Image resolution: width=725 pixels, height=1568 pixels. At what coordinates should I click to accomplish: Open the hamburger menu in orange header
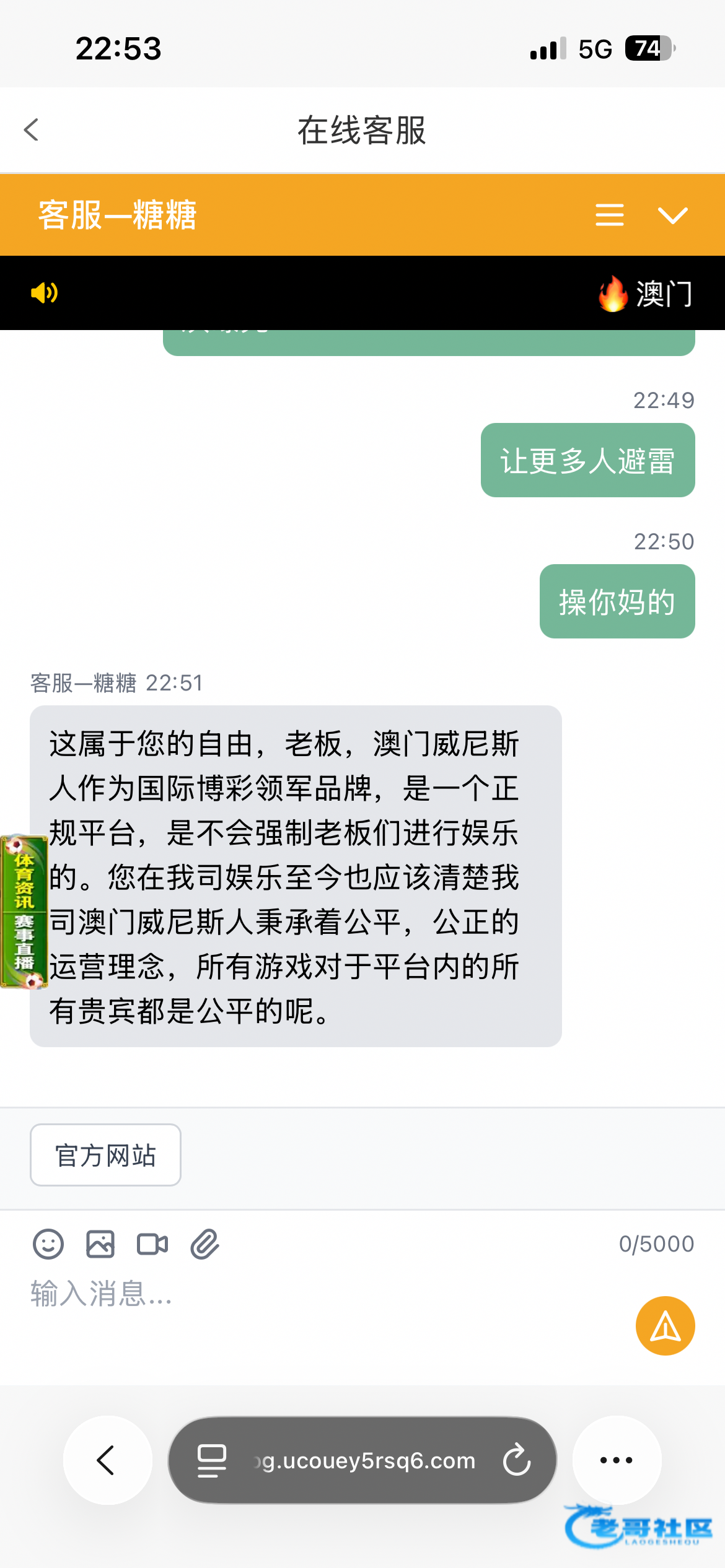(610, 215)
